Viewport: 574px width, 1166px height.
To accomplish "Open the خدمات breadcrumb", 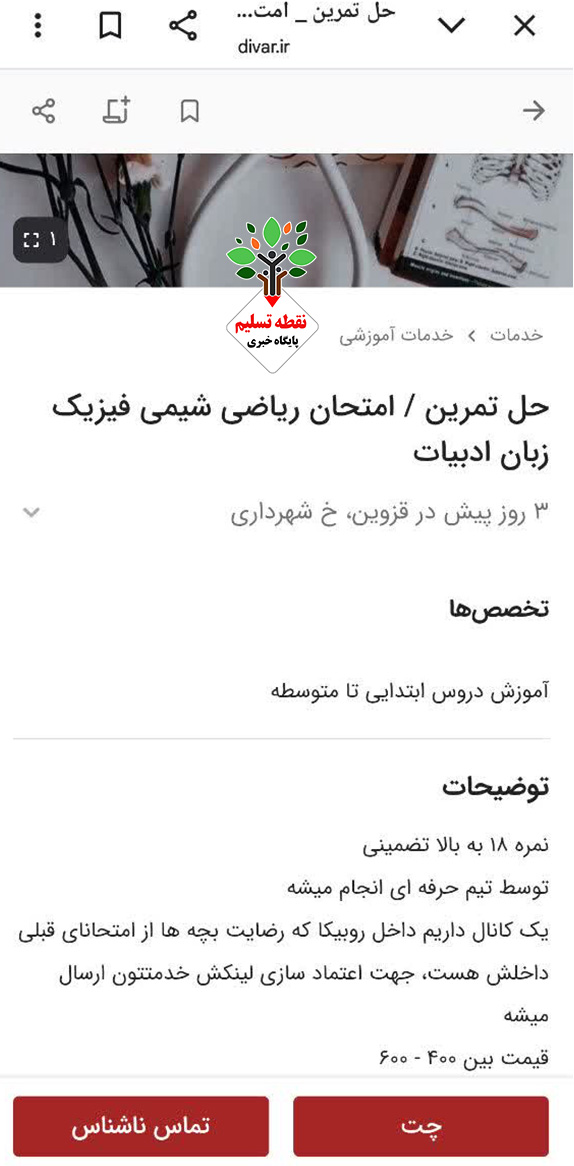I will click(516, 335).
